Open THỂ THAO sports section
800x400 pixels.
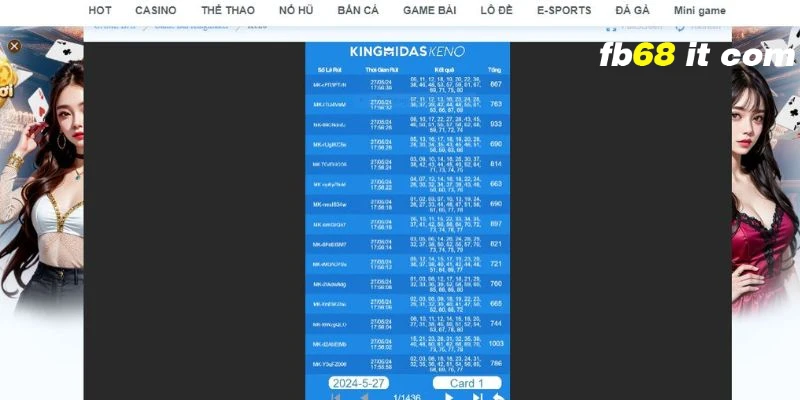point(226,10)
